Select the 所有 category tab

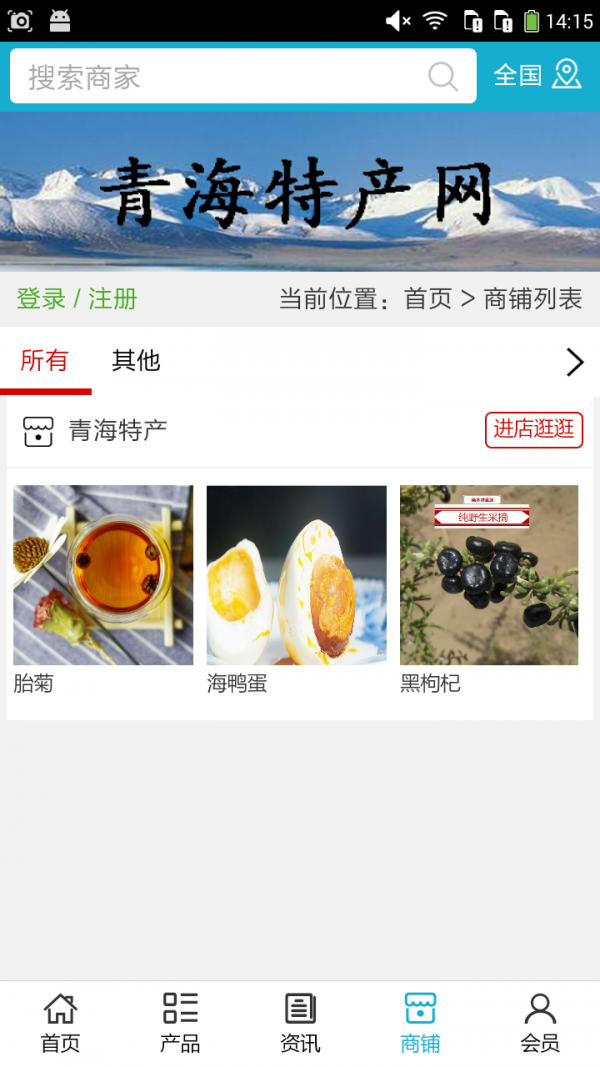44,361
